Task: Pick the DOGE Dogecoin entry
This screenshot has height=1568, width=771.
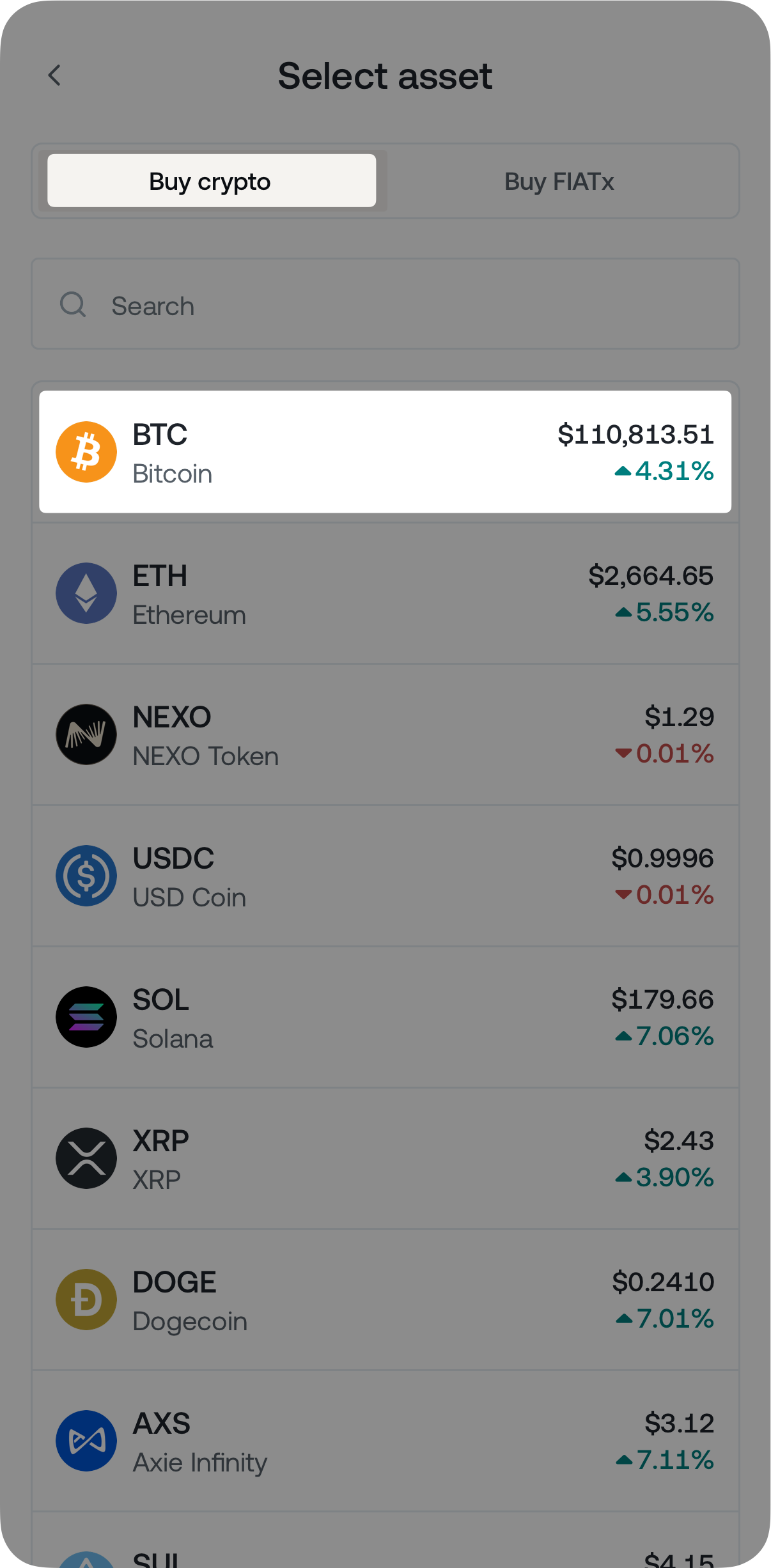Action: click(x=385, y=1300)
